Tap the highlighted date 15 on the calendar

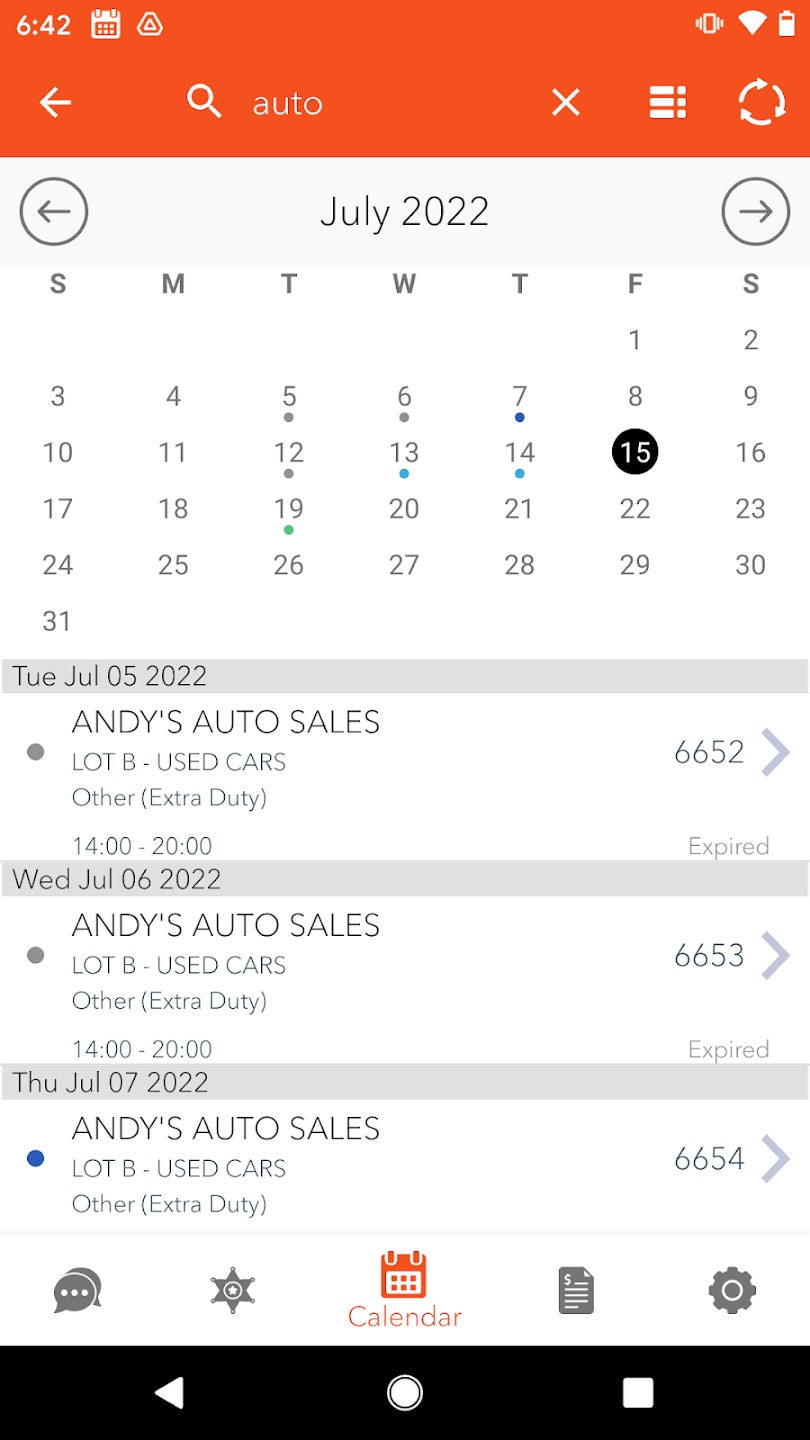coord(635,452)
